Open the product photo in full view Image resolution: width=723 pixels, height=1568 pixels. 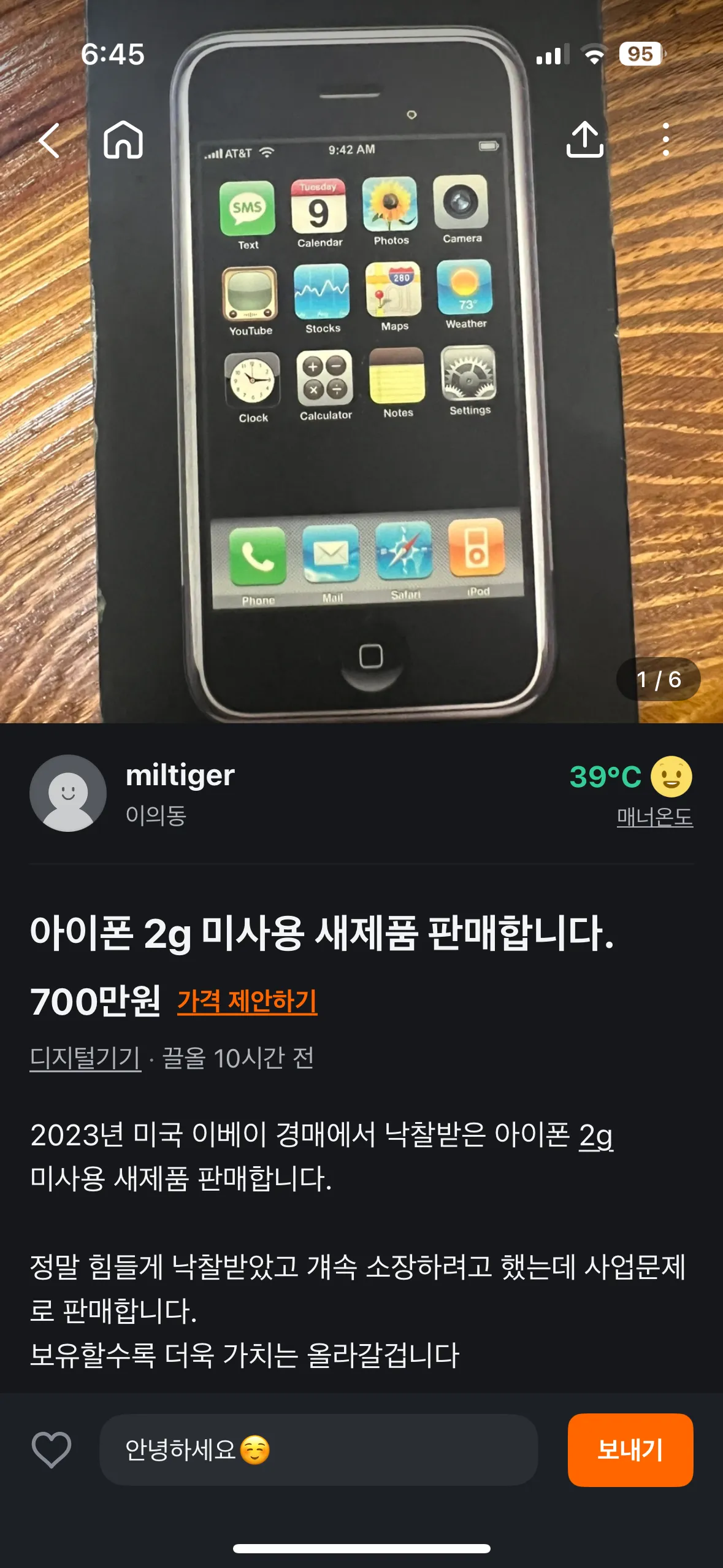[x=362, y=399]
